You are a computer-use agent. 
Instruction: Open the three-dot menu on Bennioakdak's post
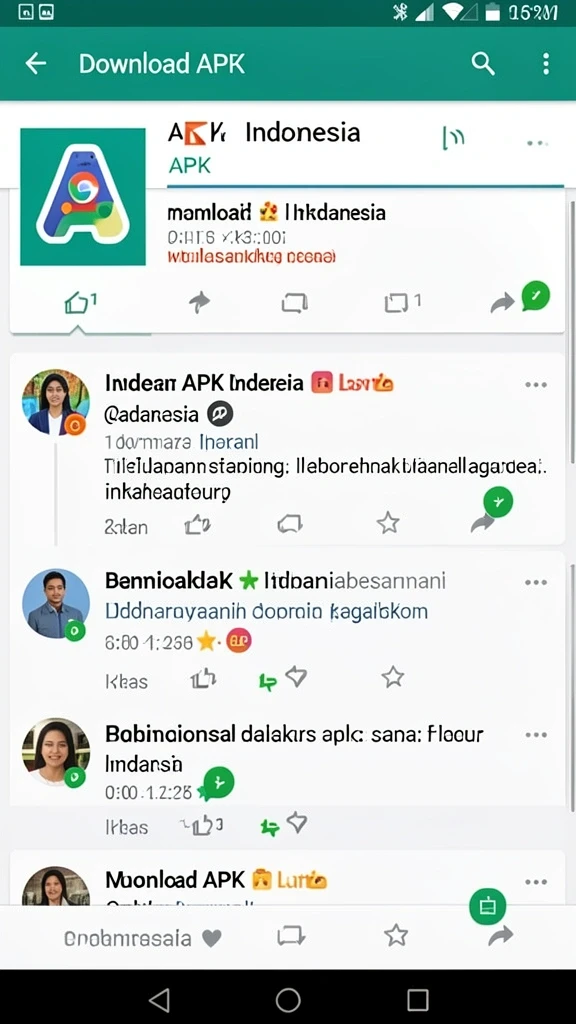tap(536, 583)
